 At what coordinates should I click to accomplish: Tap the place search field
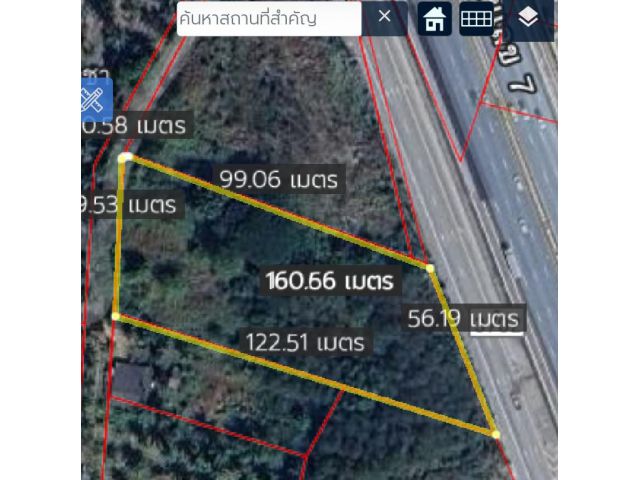coord(268,18)
